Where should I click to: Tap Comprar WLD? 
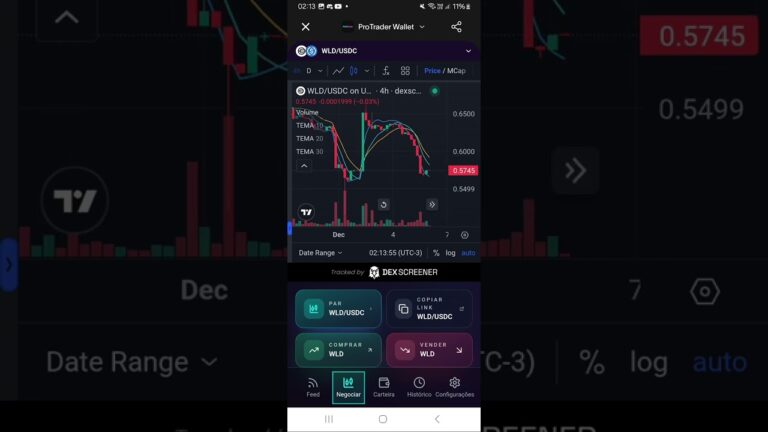(x=338, y=350)
